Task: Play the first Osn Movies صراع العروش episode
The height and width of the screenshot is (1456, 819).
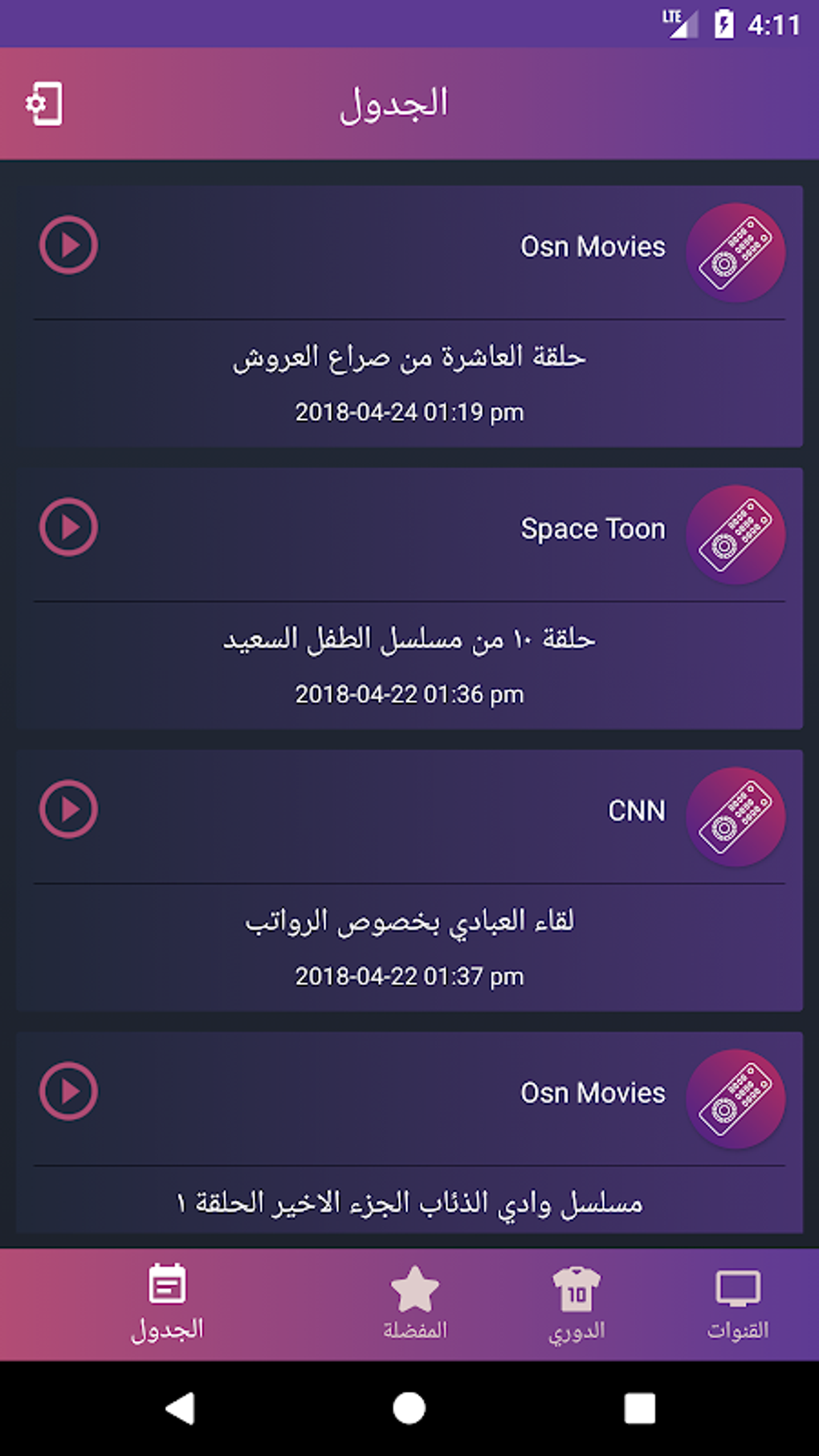Action: click(x=69, y=245)
